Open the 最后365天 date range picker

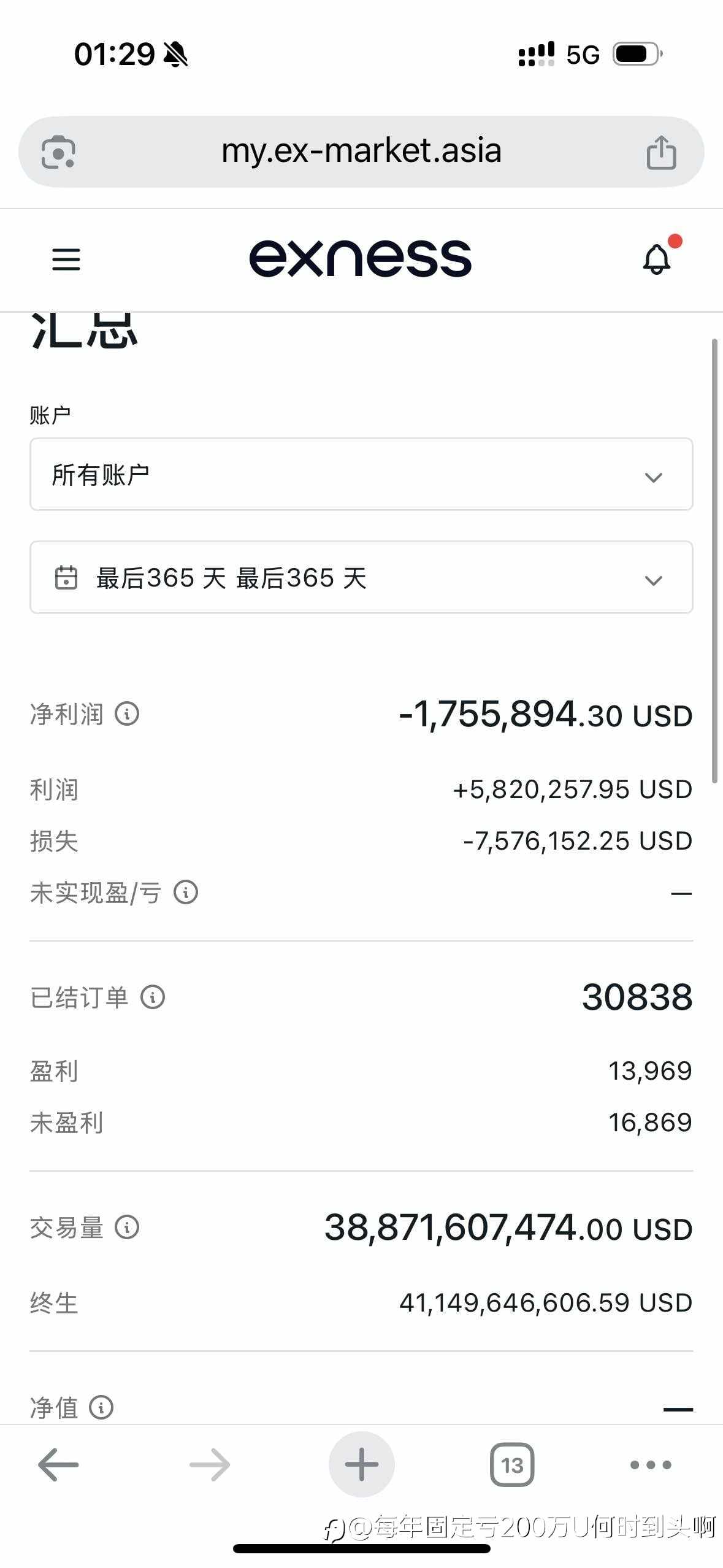click(x=361, y=577)
